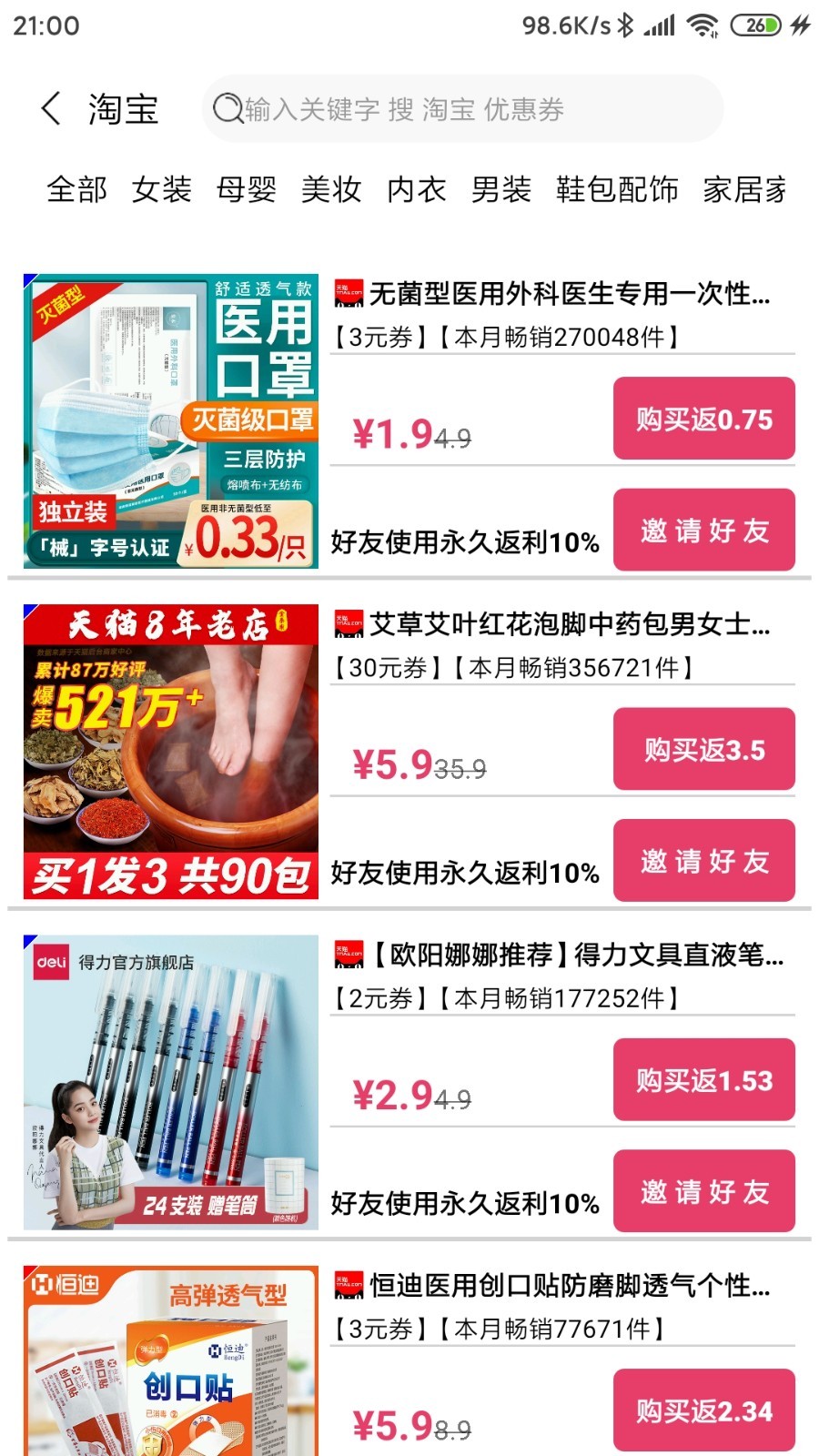Open the medical mask product image
Screen dimensions: 819x1456
click(171, 420)
